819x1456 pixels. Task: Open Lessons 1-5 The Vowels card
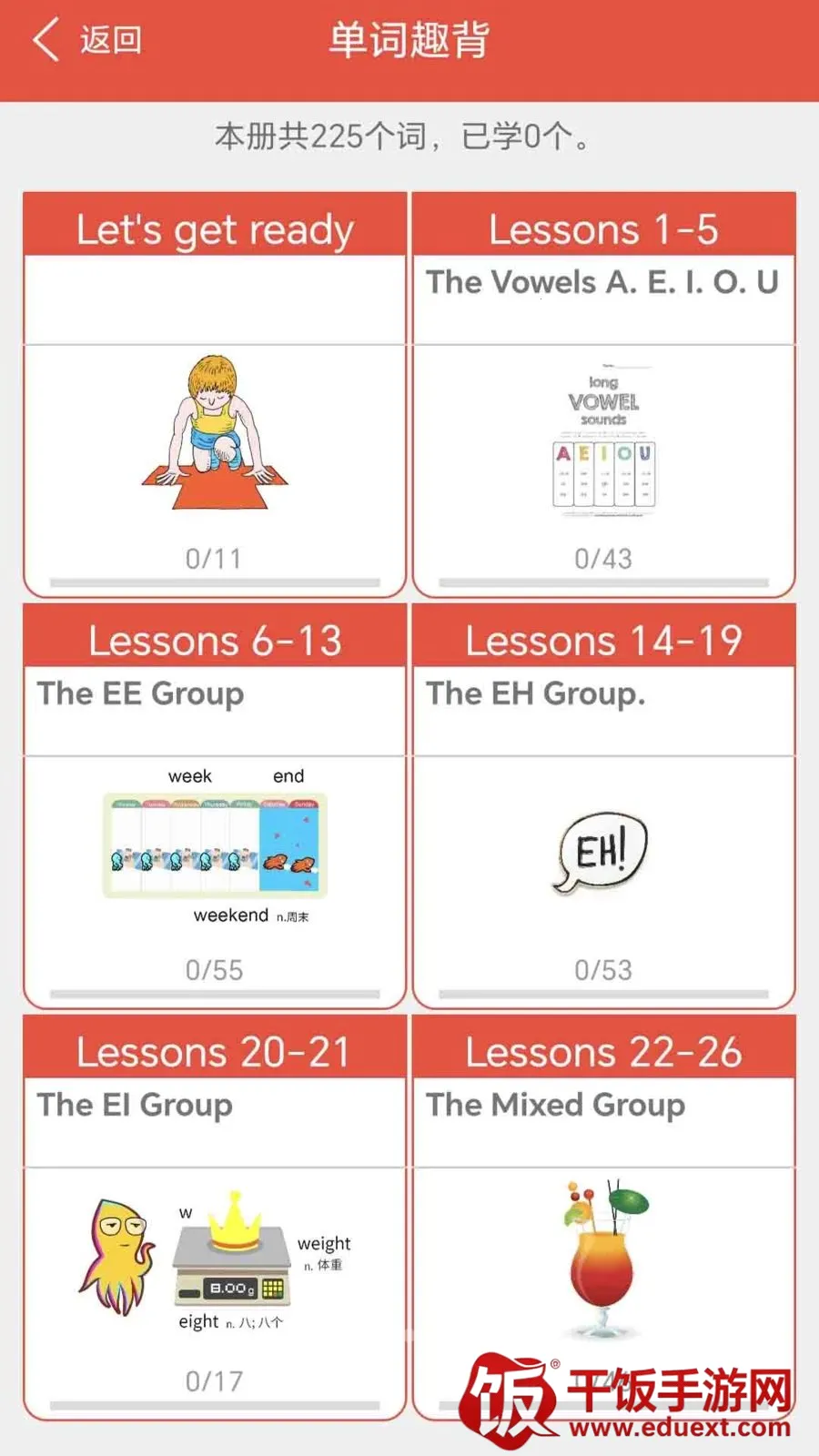[x=604, y=394]
